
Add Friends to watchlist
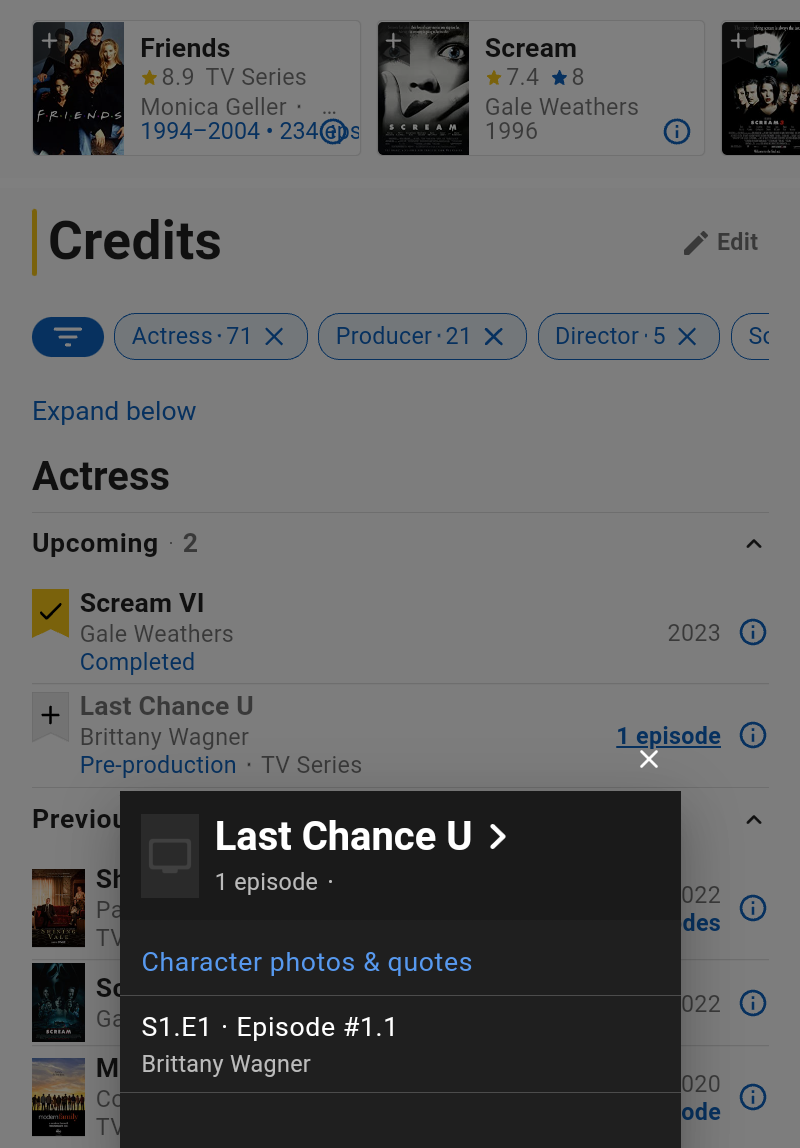click(x=49, y=40)
